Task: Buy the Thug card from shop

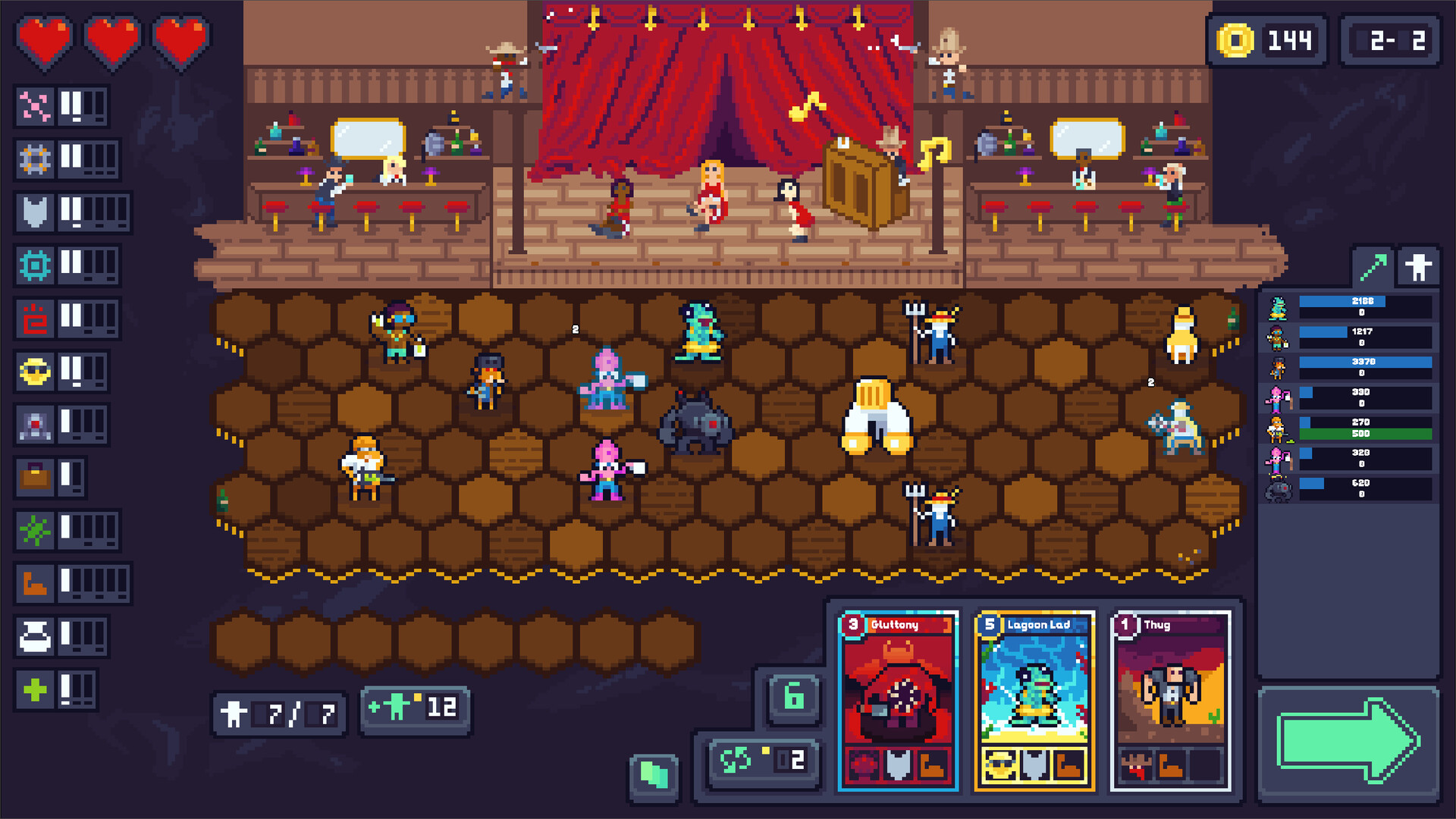Action: pyautogui.click(x=1170, y=699)
